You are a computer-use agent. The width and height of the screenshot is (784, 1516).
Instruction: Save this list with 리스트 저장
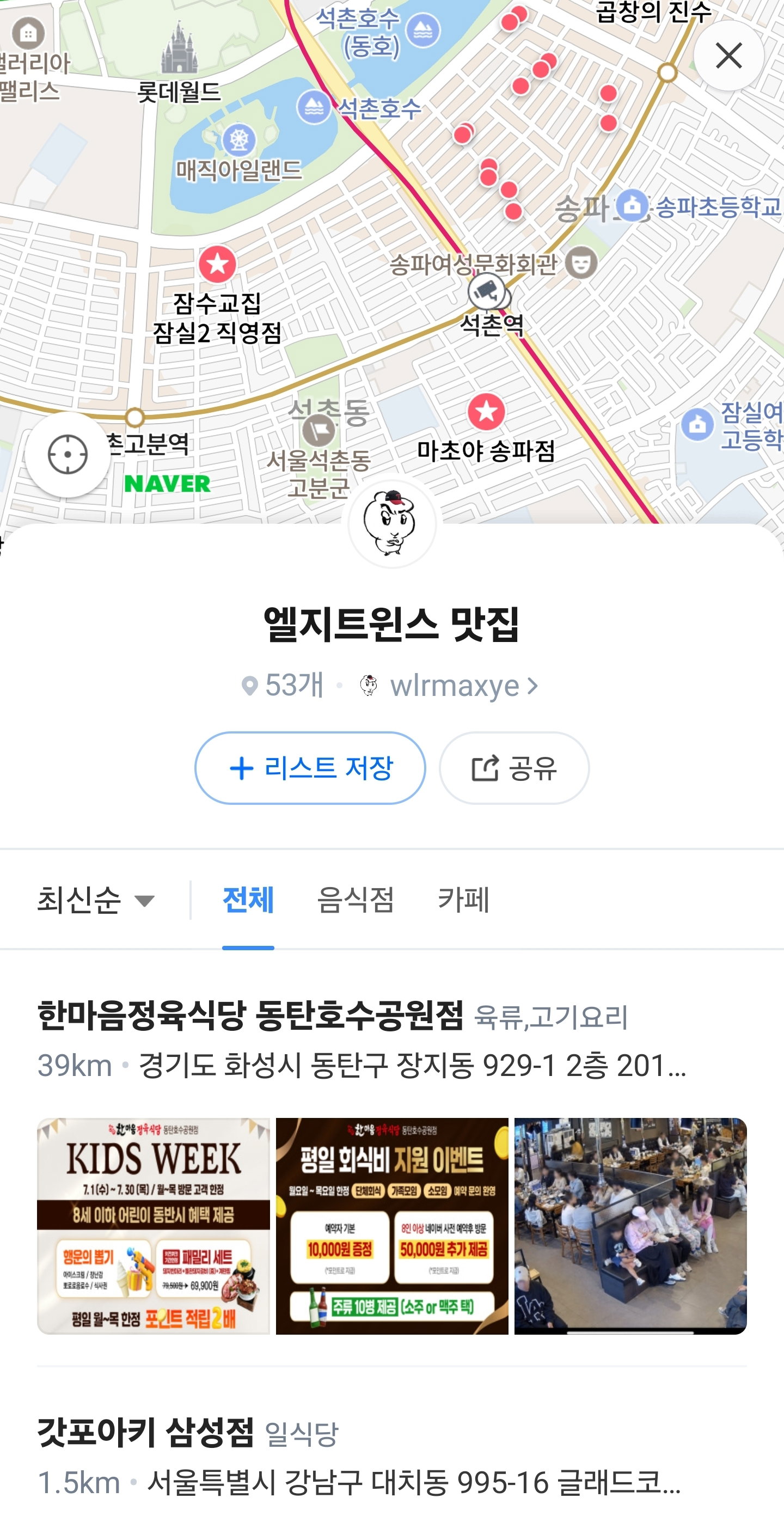point(310,767)
